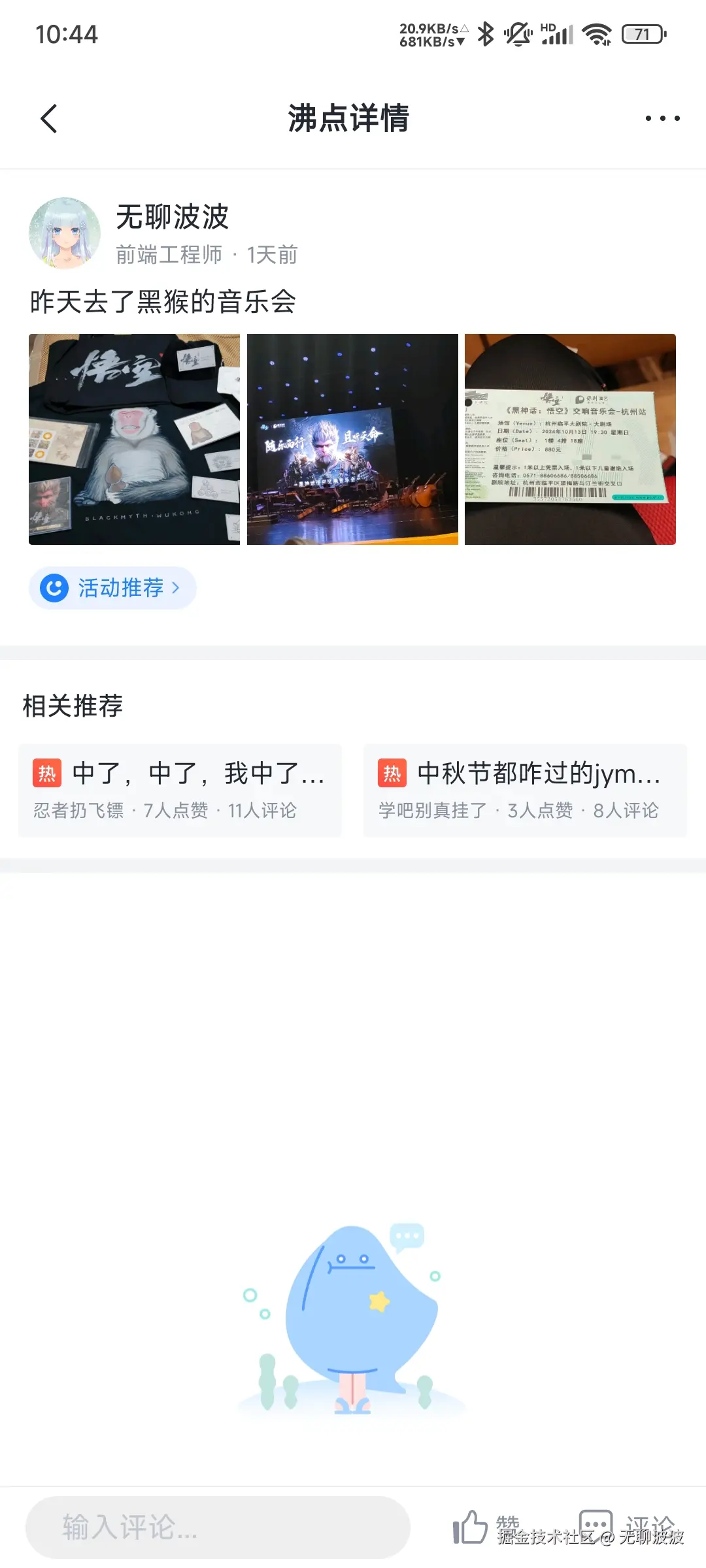706x1568 pixels.
Task: Tap the post text 昨天去了黑猴的音乐会
Action: [165, 299]
